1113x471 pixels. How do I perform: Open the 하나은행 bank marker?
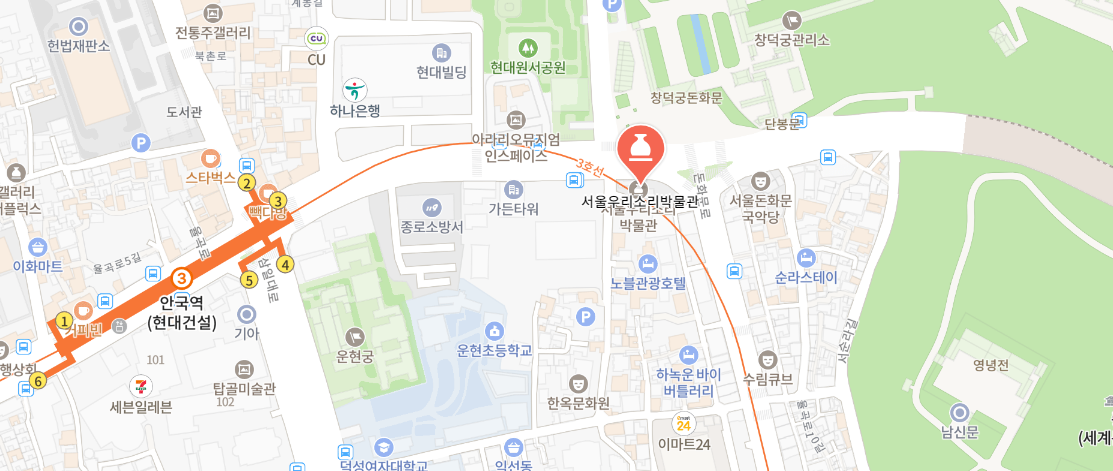click(x=354, y=89)
